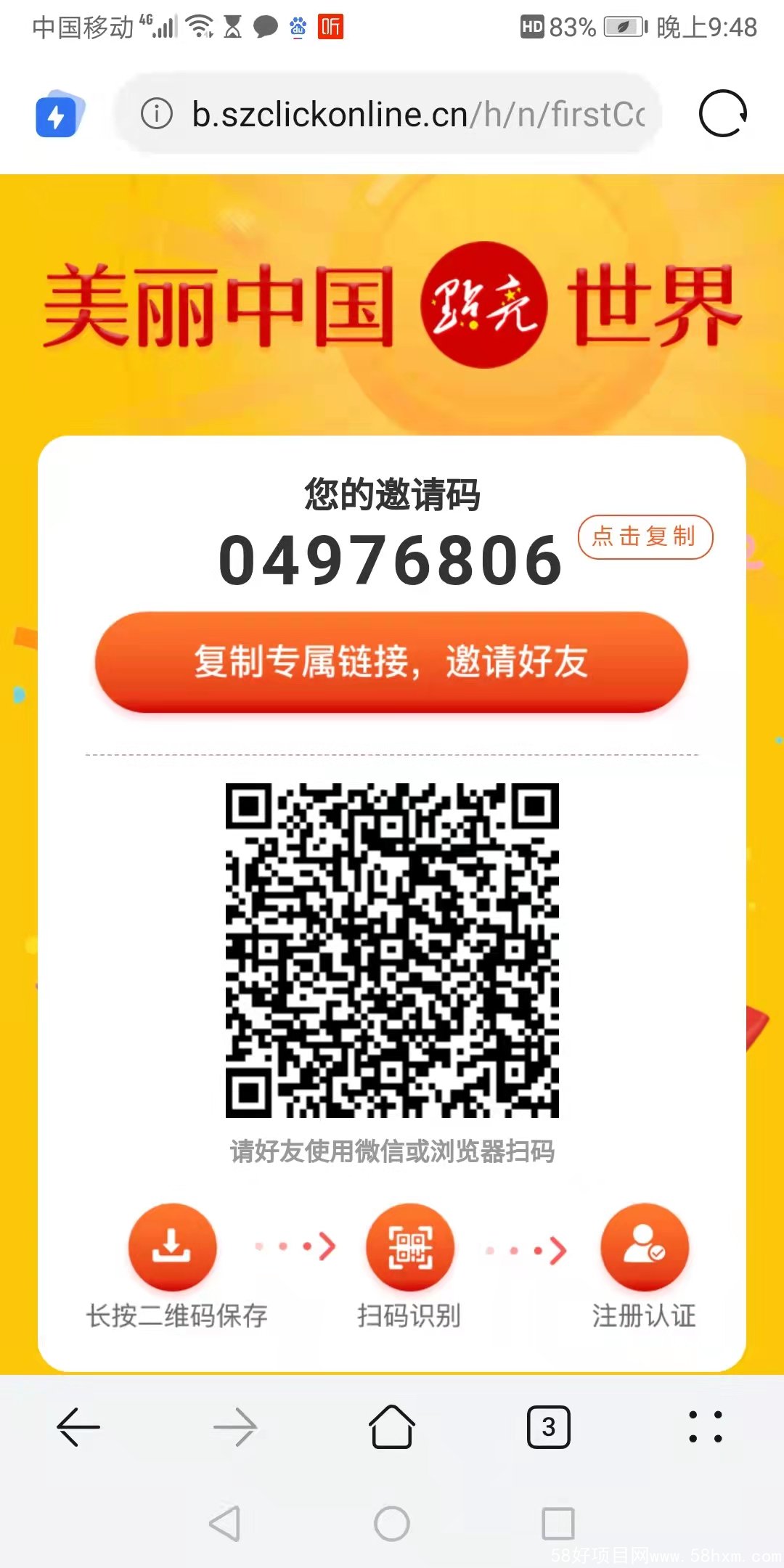Open the browser home page
784x1568 pixels.
392,1427
